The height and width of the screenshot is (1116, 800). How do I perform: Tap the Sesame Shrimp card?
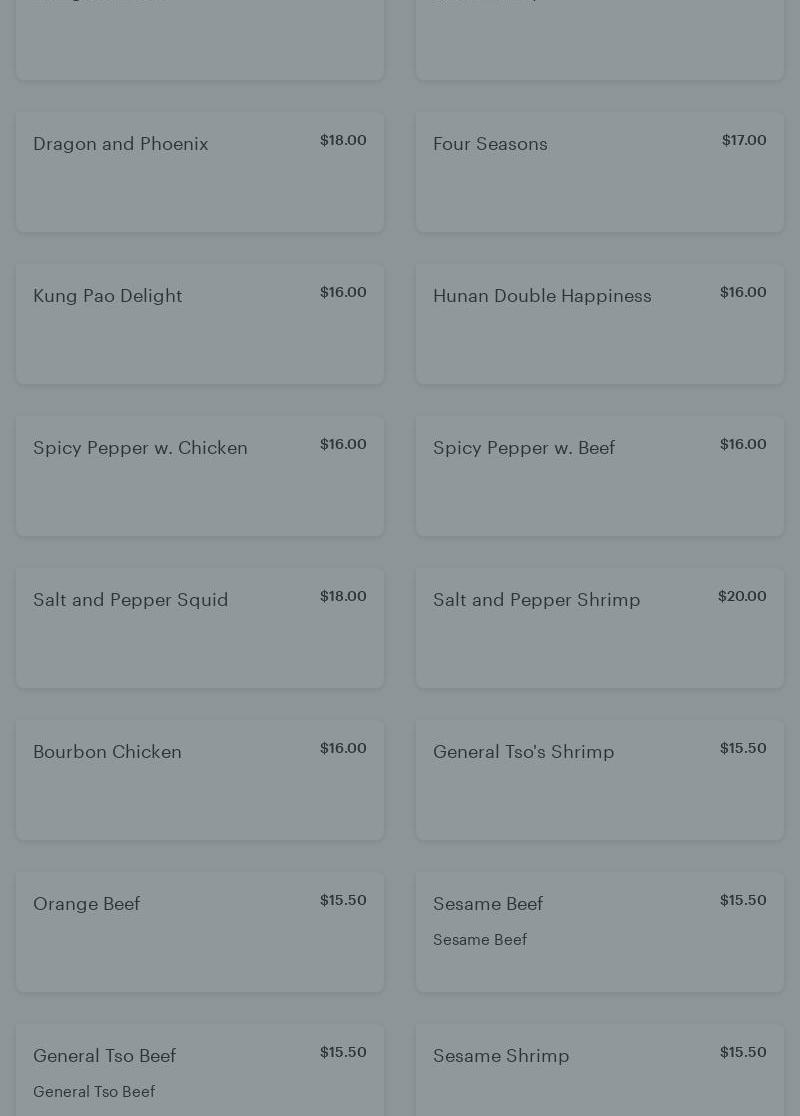600,1070
